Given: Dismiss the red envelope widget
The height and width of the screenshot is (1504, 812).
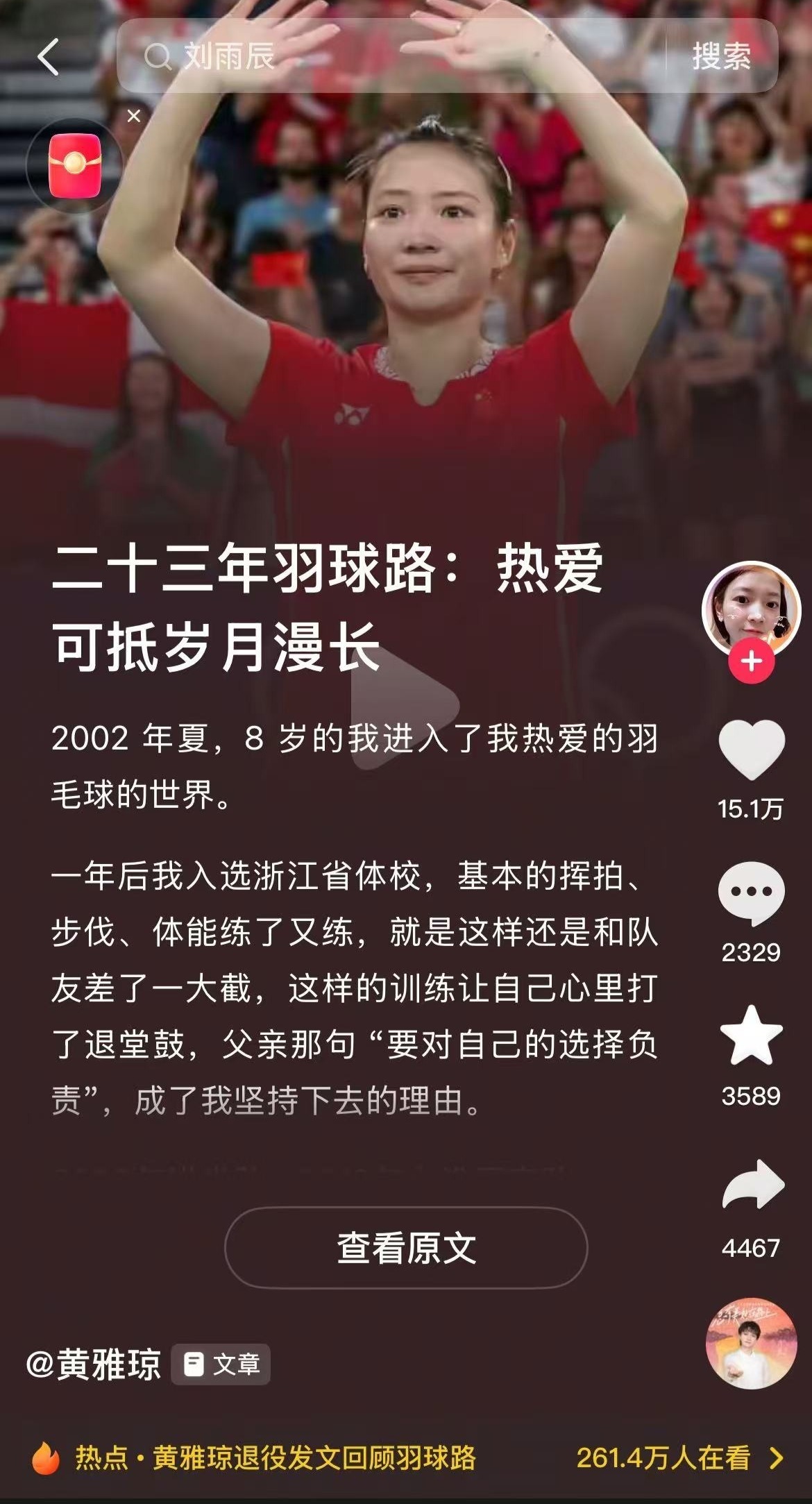Looking at the screenshot, I should pos(134,116).
